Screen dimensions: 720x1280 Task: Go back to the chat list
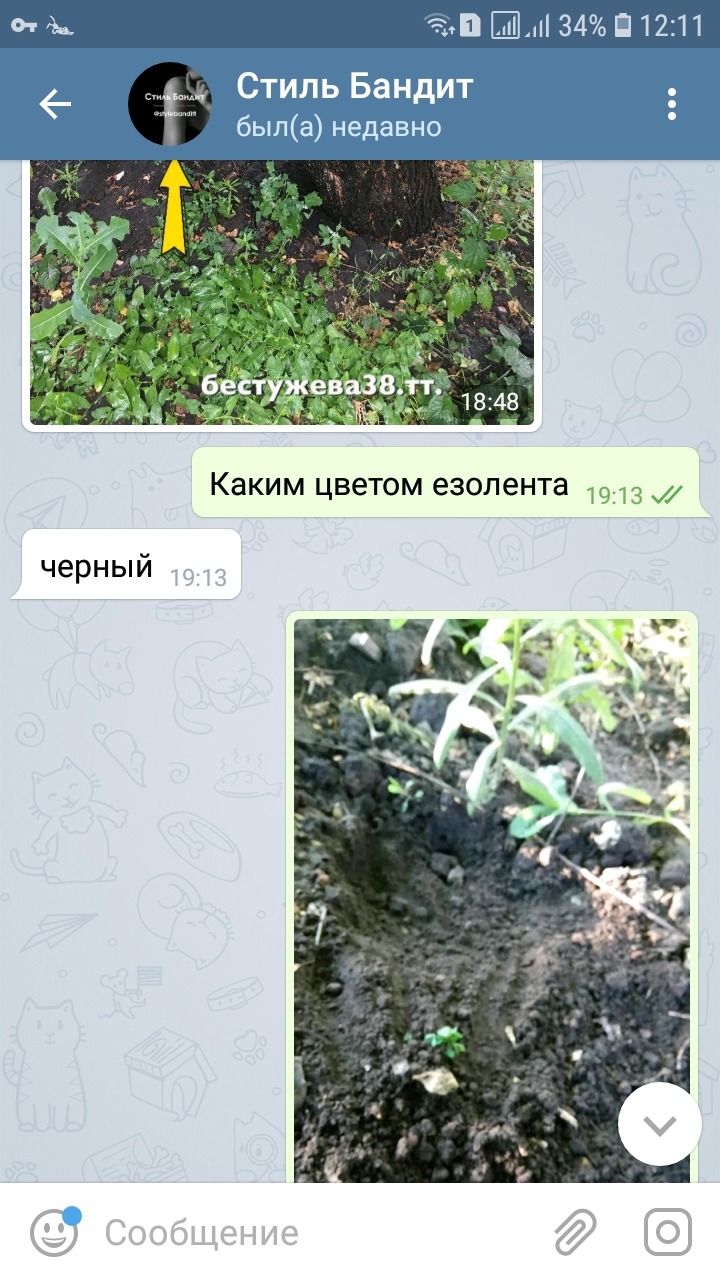pyautogui.click(x=55, y=104)
